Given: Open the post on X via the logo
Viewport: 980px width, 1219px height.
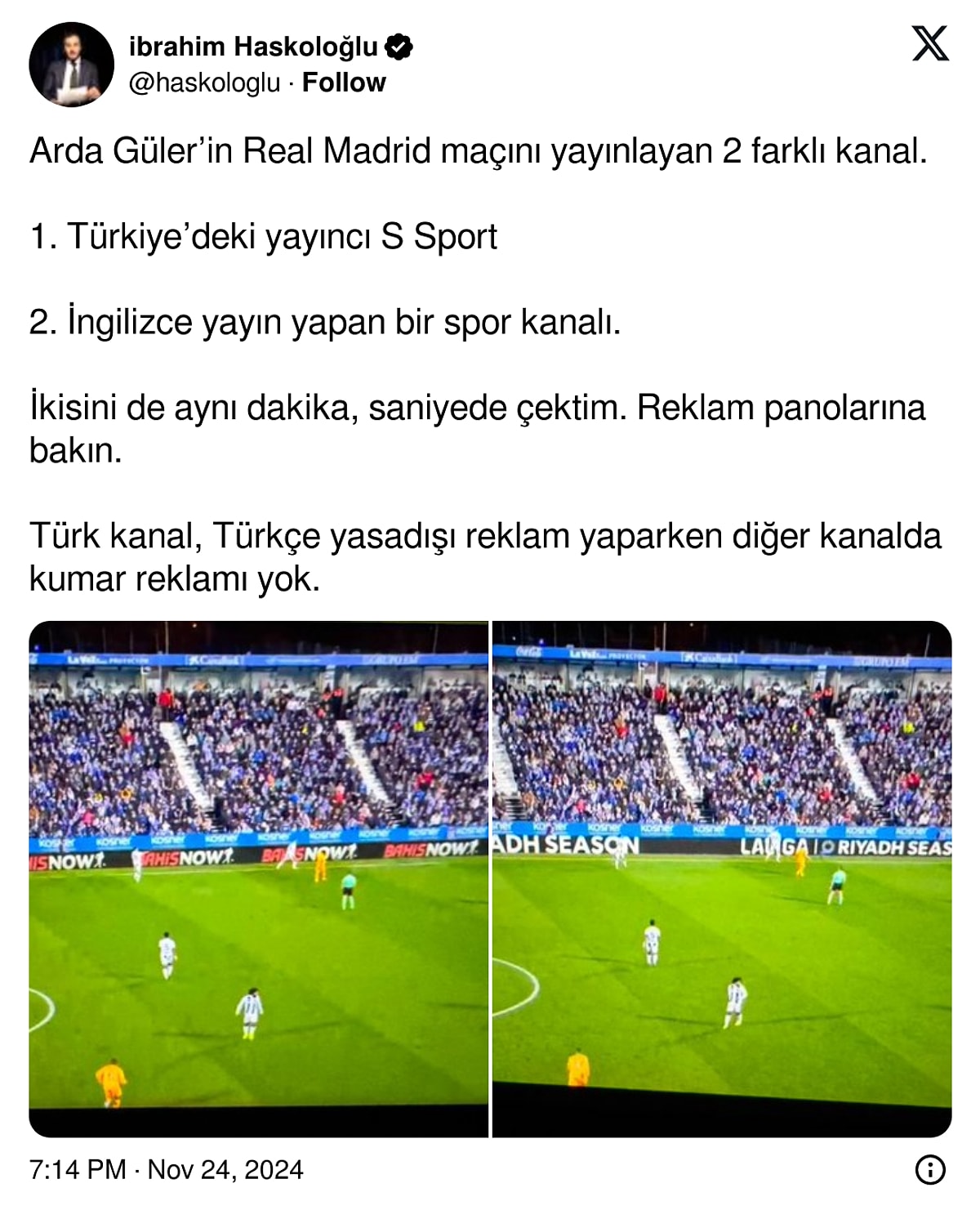Looking at the screenshot, I should (930, 43).
